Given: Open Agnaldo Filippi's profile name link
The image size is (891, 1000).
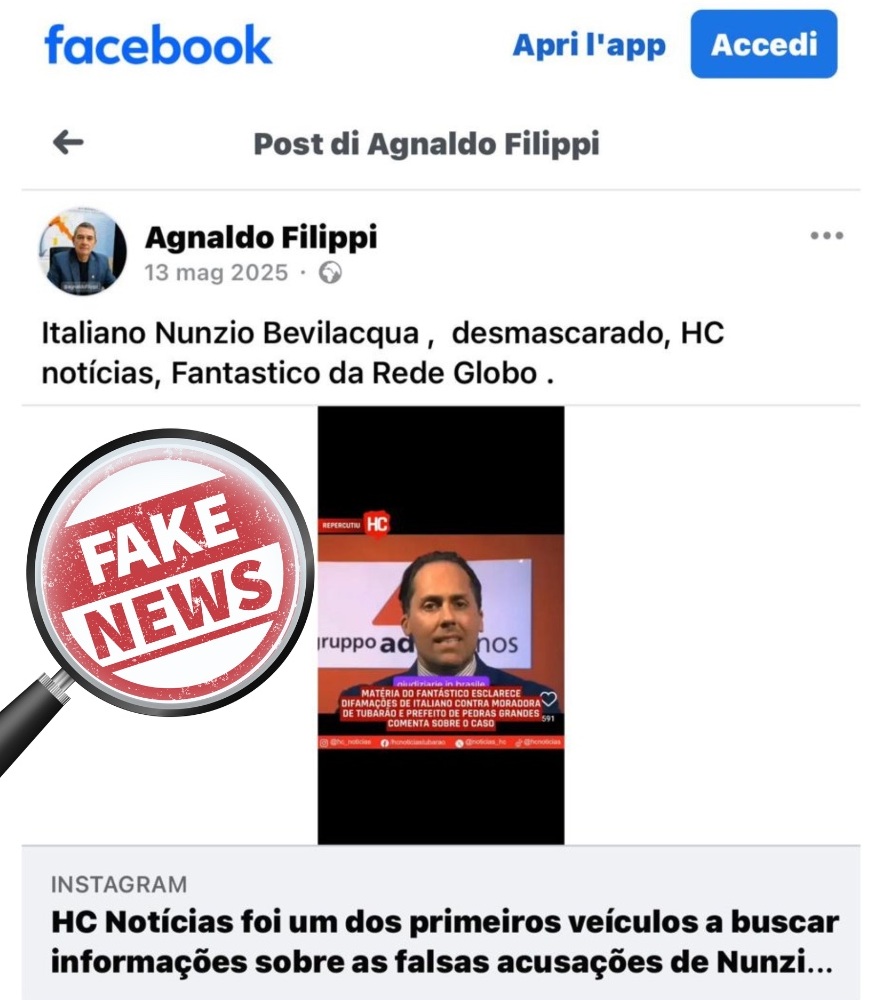Looking at the screenshot, I should 261,237.
